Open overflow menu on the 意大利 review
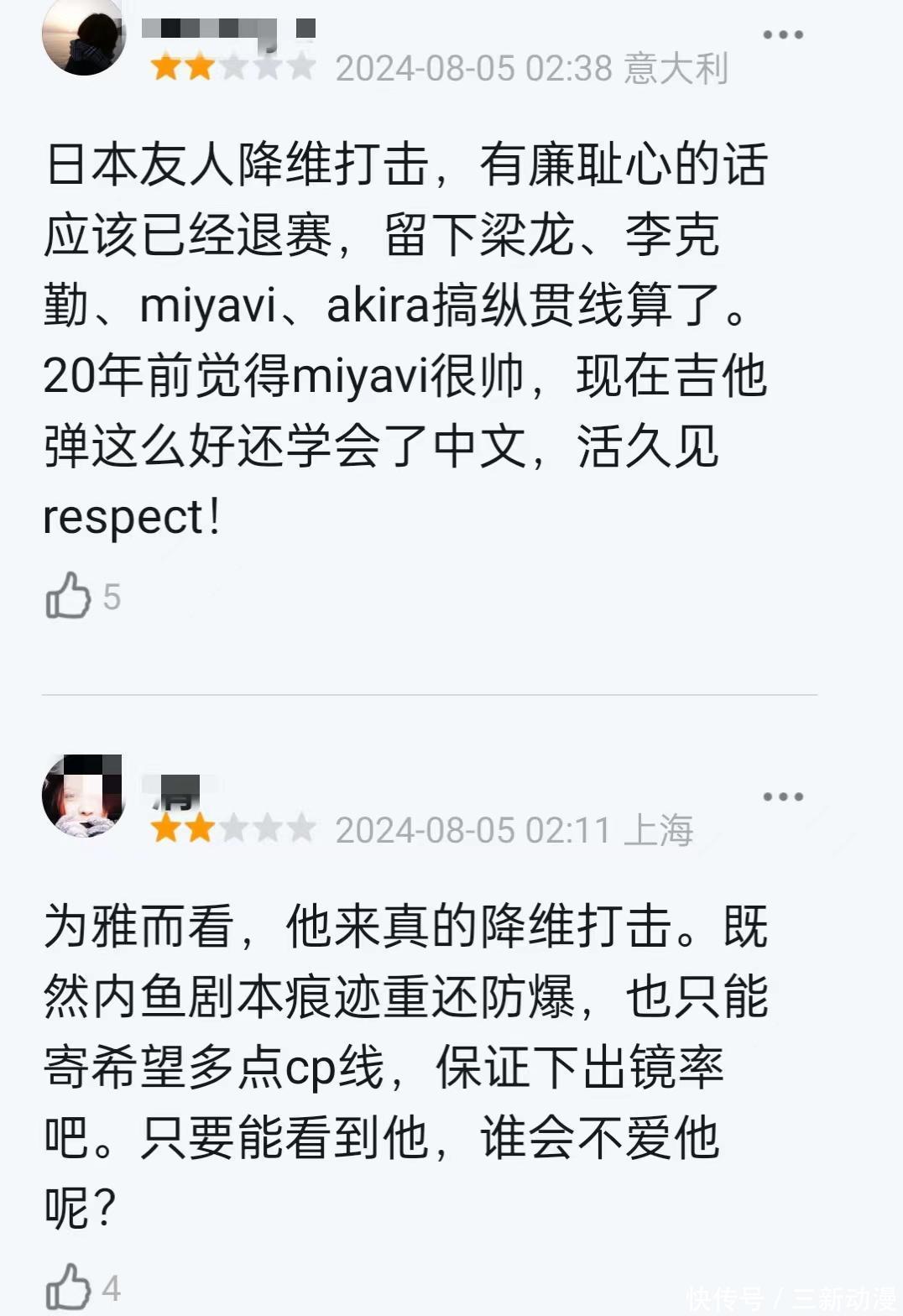 [782, 35]
